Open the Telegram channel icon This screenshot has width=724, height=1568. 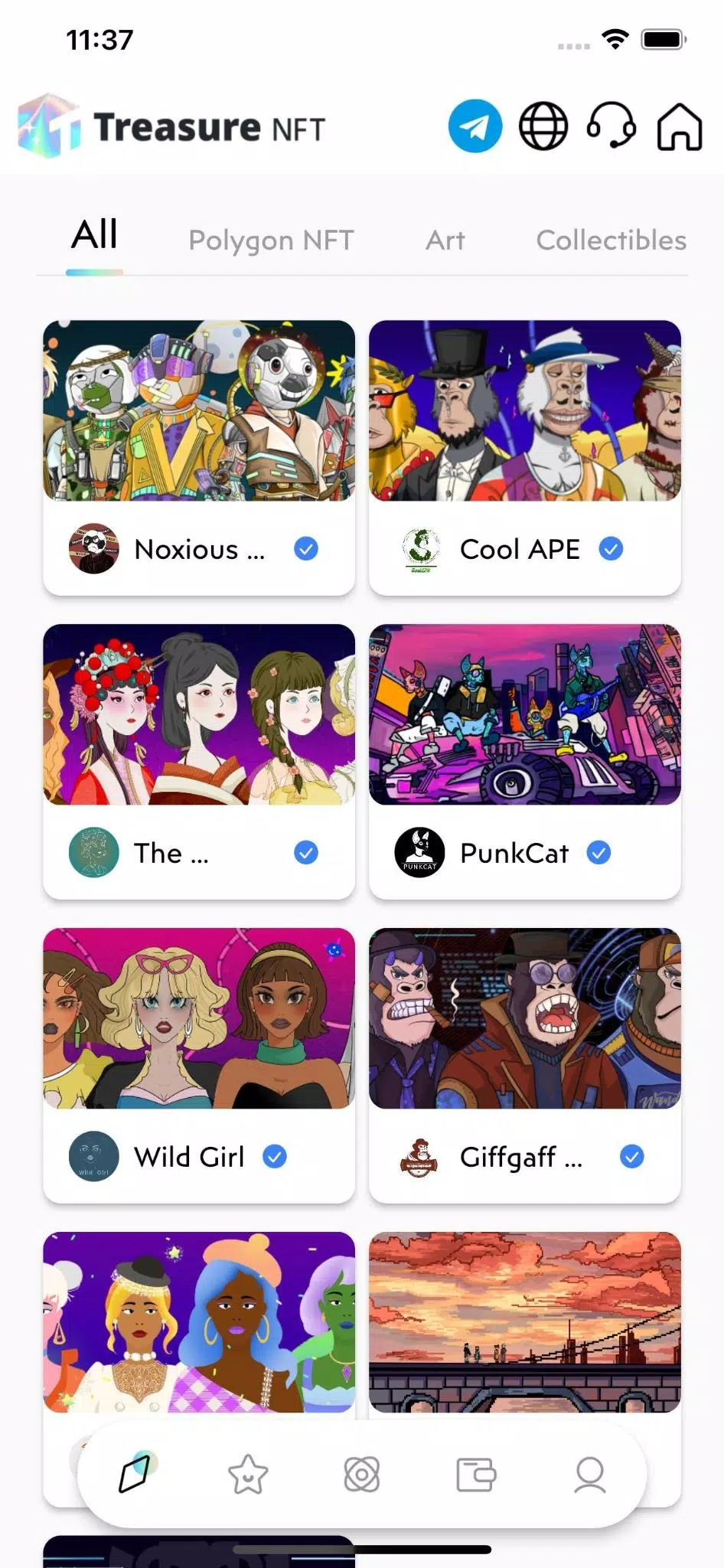(475, 126)
